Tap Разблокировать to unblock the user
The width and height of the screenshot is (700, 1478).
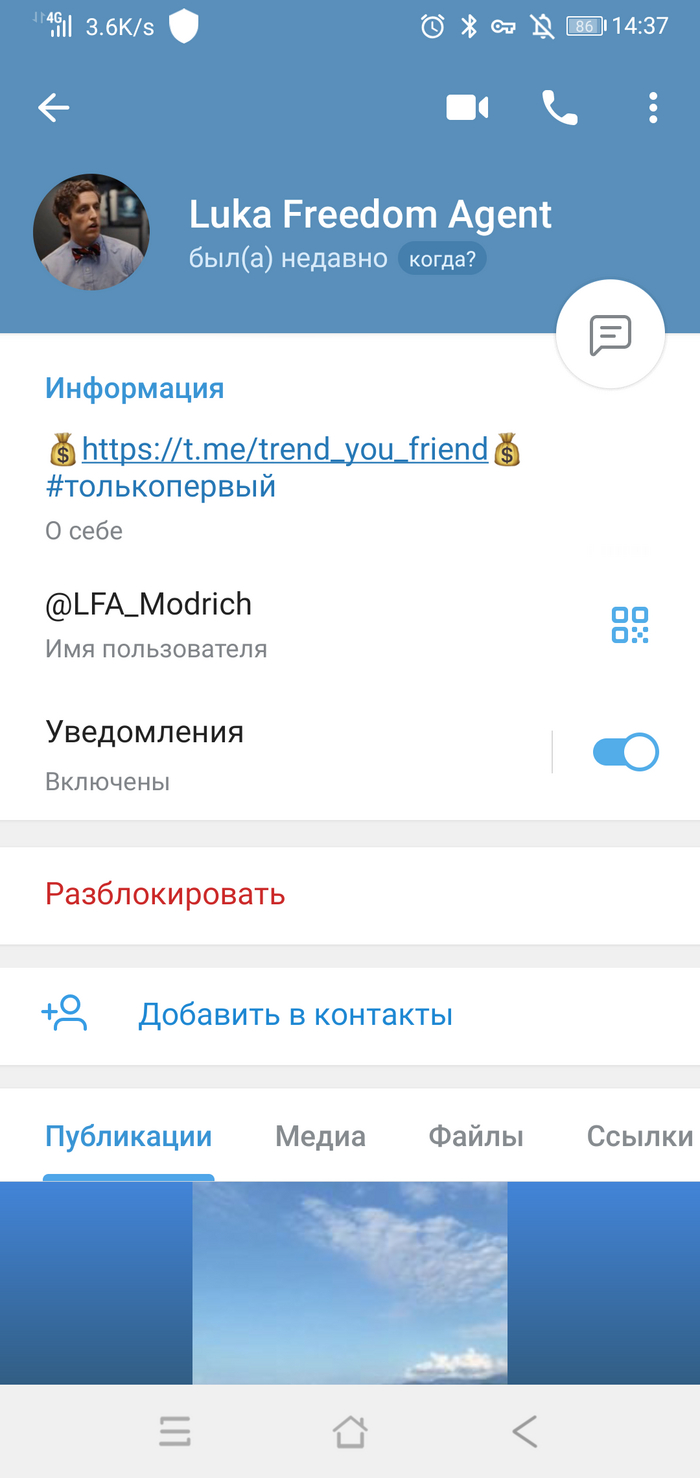click(165, 893)
